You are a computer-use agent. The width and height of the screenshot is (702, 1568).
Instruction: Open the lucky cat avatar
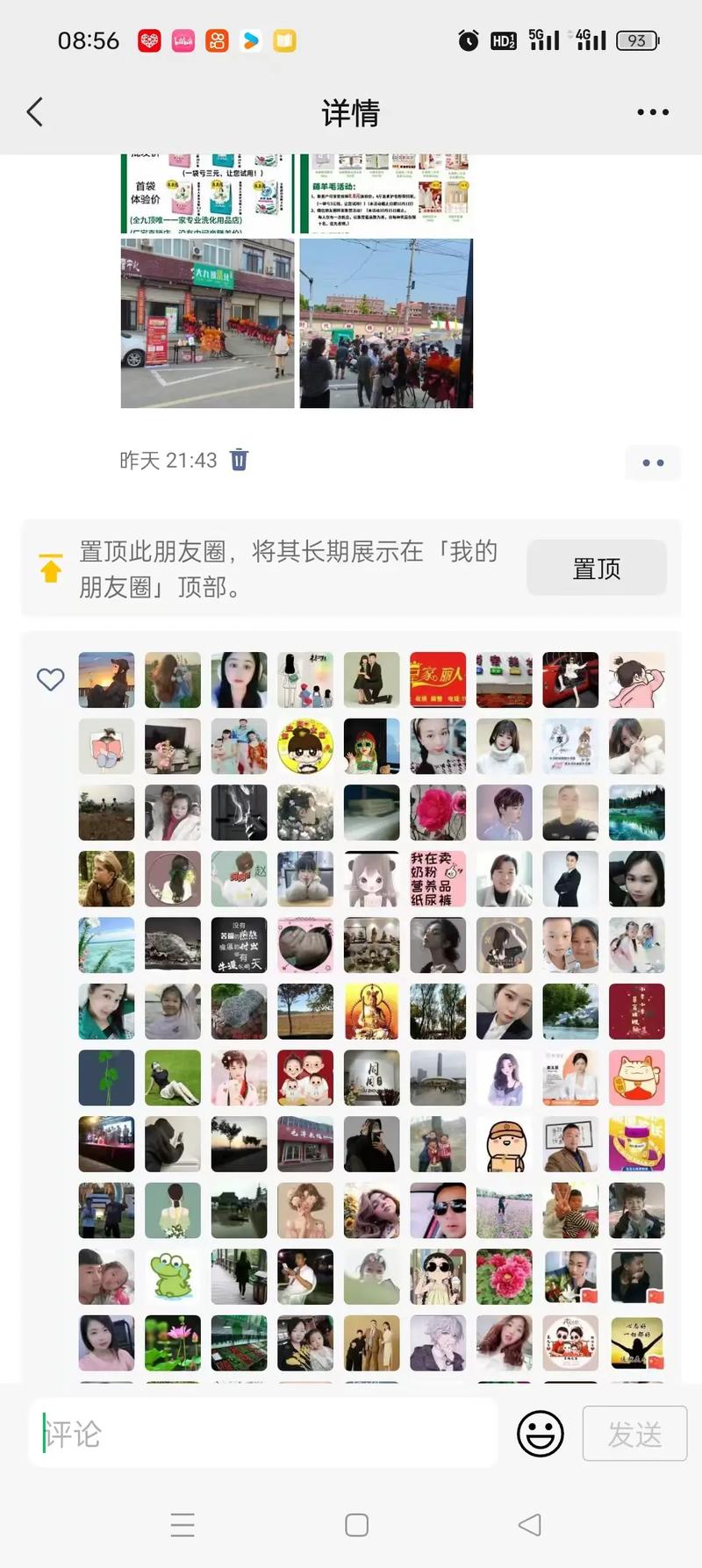pyautogui.click(x=636, y=1078)
